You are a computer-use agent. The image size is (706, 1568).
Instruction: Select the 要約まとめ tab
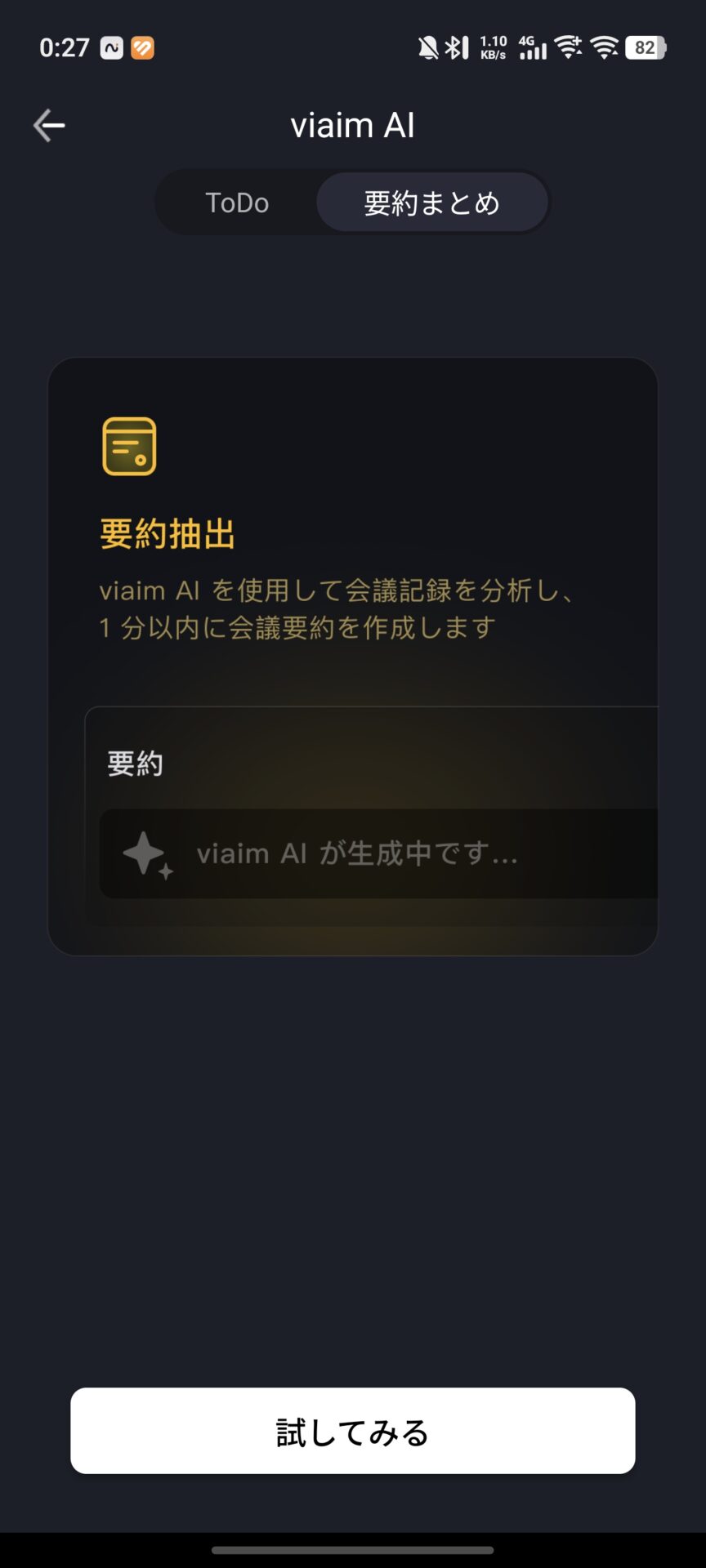(432, 203)
